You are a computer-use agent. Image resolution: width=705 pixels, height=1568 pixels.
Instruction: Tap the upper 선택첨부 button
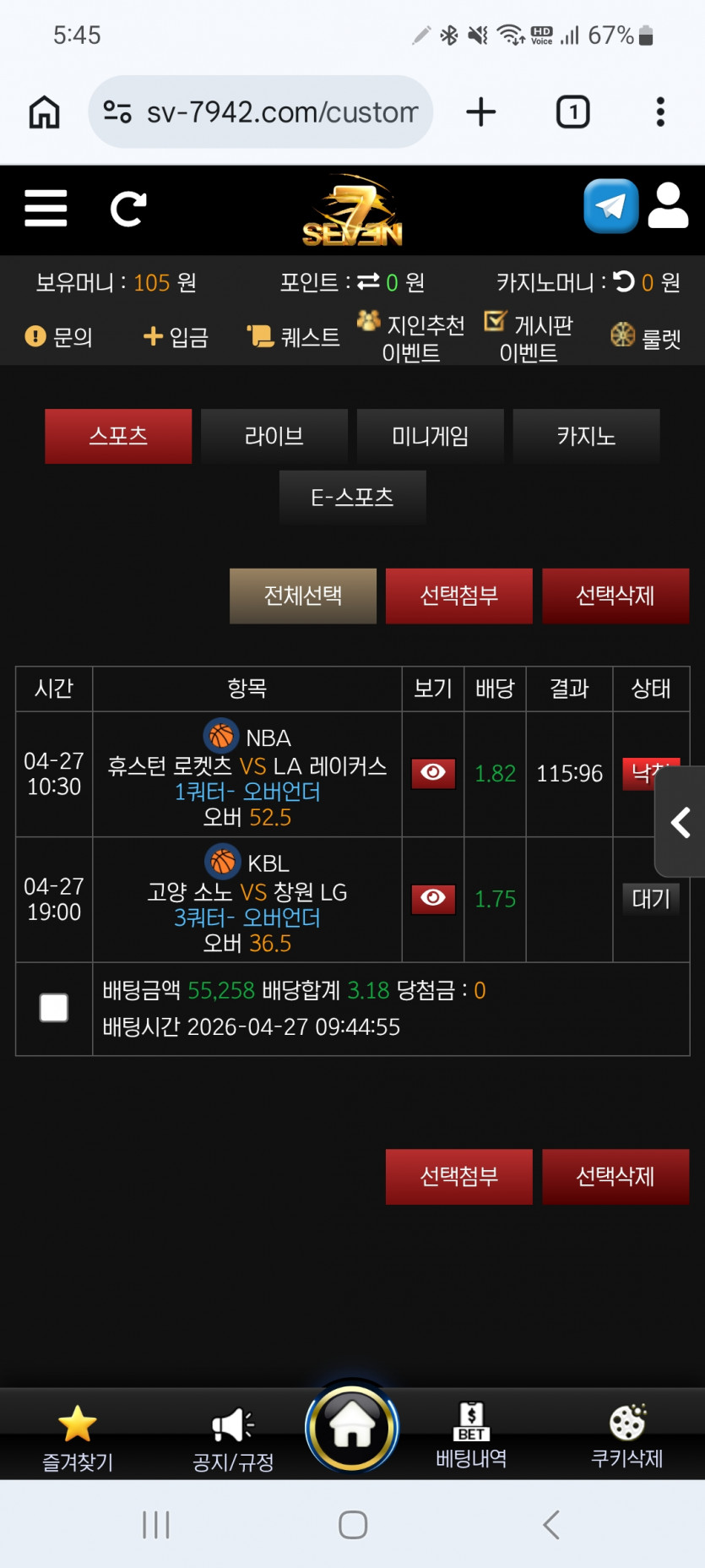coord(459,596)
